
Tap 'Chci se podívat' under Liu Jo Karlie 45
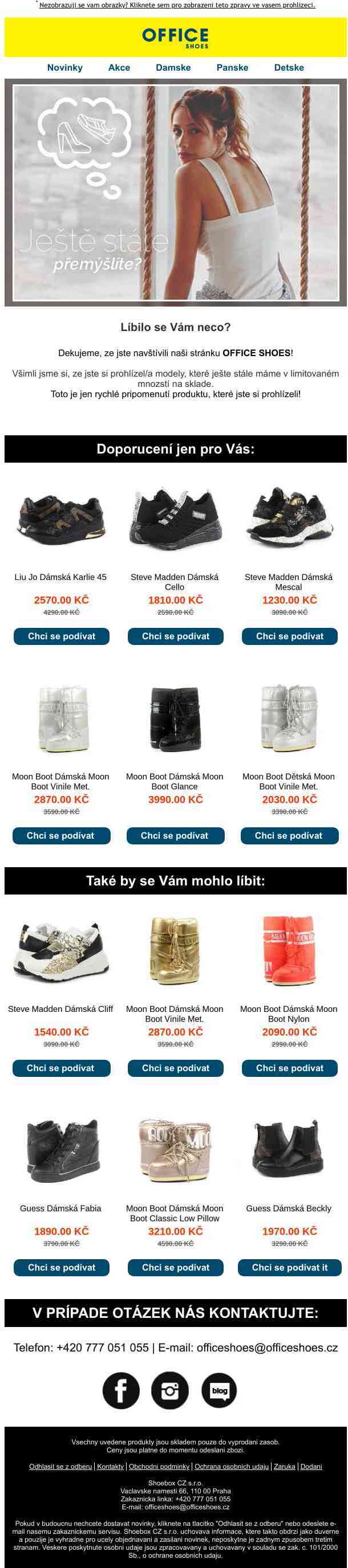pyautogui.click(x=62, y=636)
